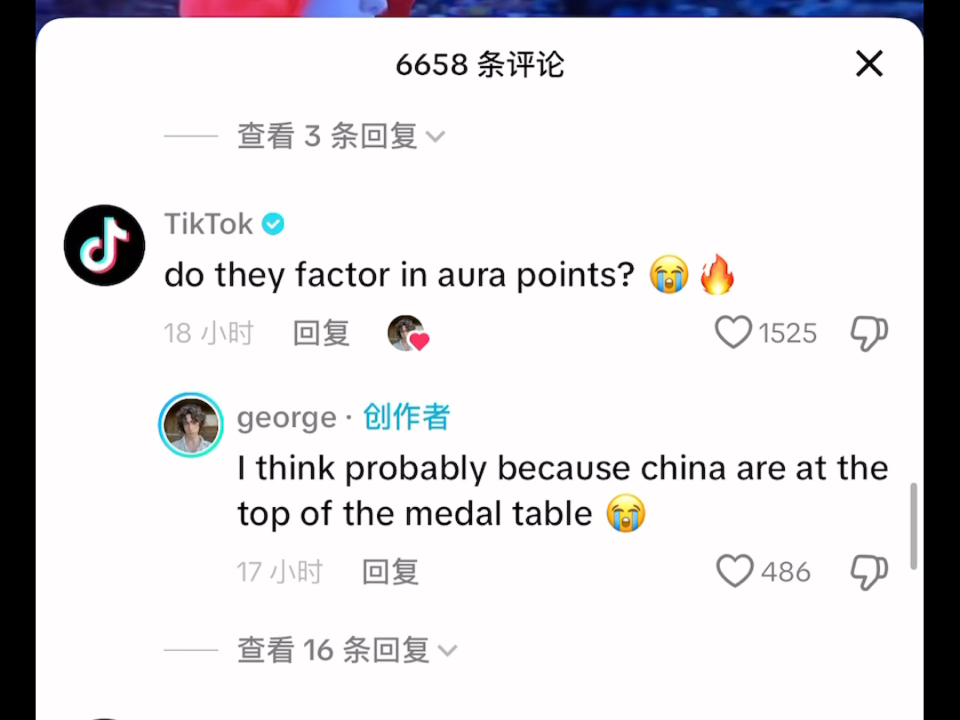Reply to TikTok's comment
This screenshot has height=720, width=960.
point(321,333)
